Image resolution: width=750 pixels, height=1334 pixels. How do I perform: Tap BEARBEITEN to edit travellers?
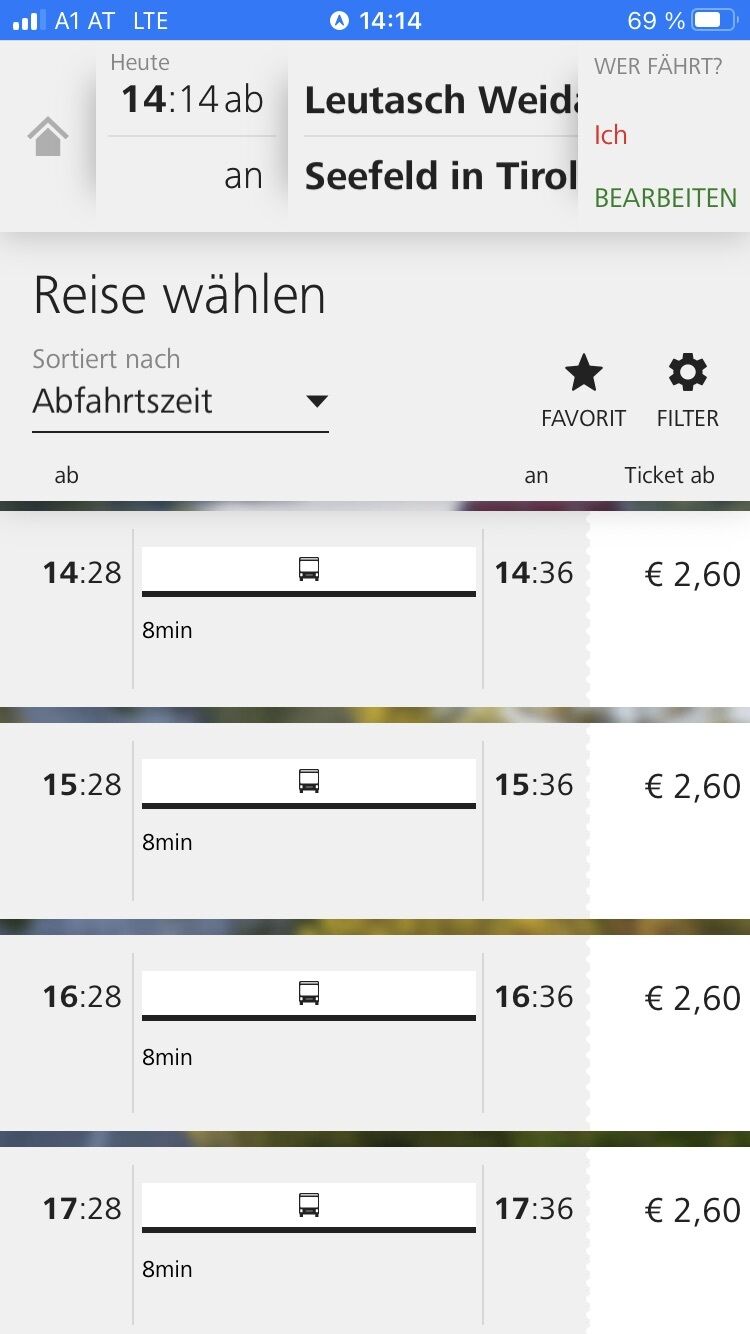[x=665, y=198]
